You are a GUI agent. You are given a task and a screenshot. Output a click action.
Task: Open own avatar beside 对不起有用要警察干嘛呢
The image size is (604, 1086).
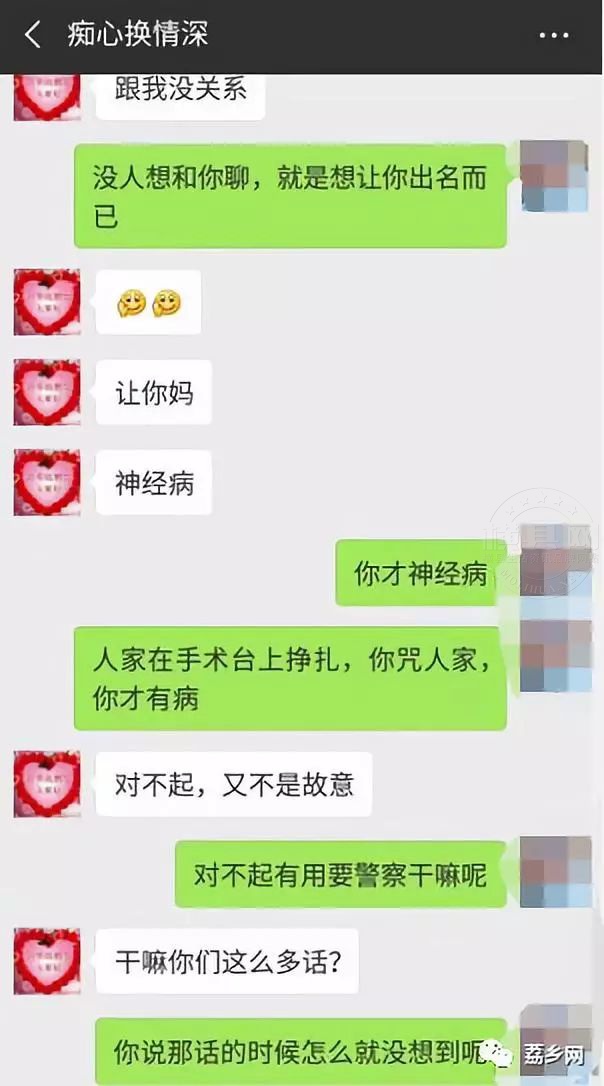tap(554, 872)
